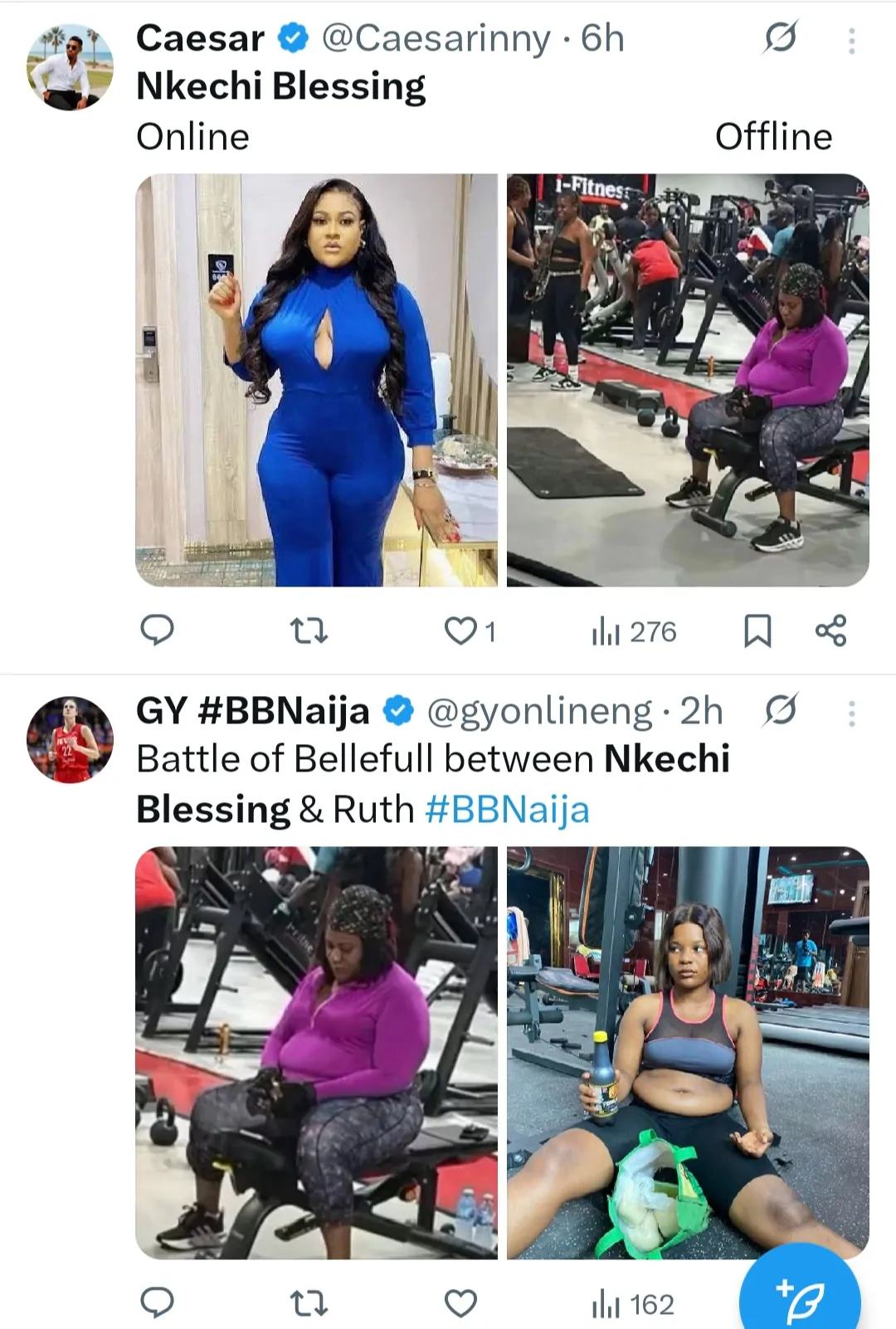This screenshot has height=1329, width=896.
Task: Open the purple top gym photo in GY's post
Action: pos(316,1052)
